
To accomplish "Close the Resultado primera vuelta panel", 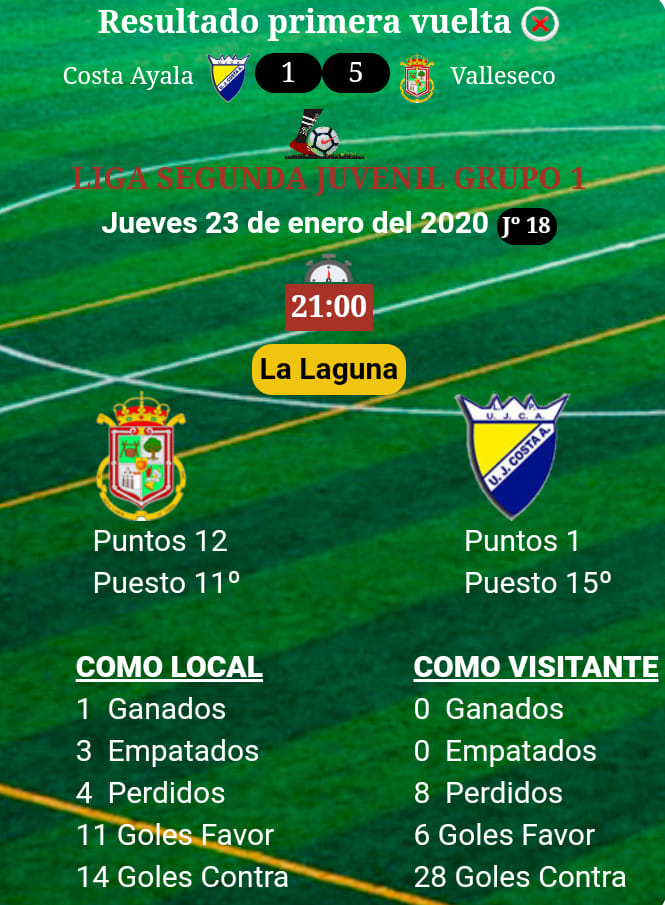I will tap(540, 23).
